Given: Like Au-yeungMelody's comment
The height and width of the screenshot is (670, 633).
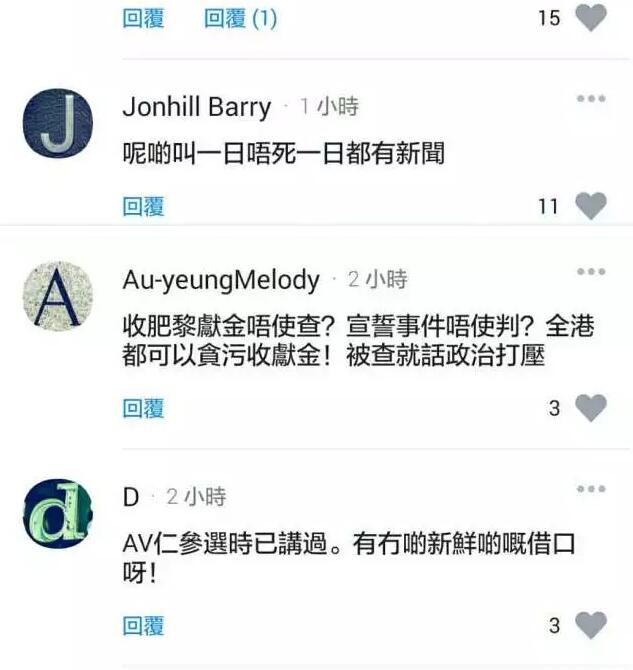Looking at the screenshot, I should [x=591, y=408].
